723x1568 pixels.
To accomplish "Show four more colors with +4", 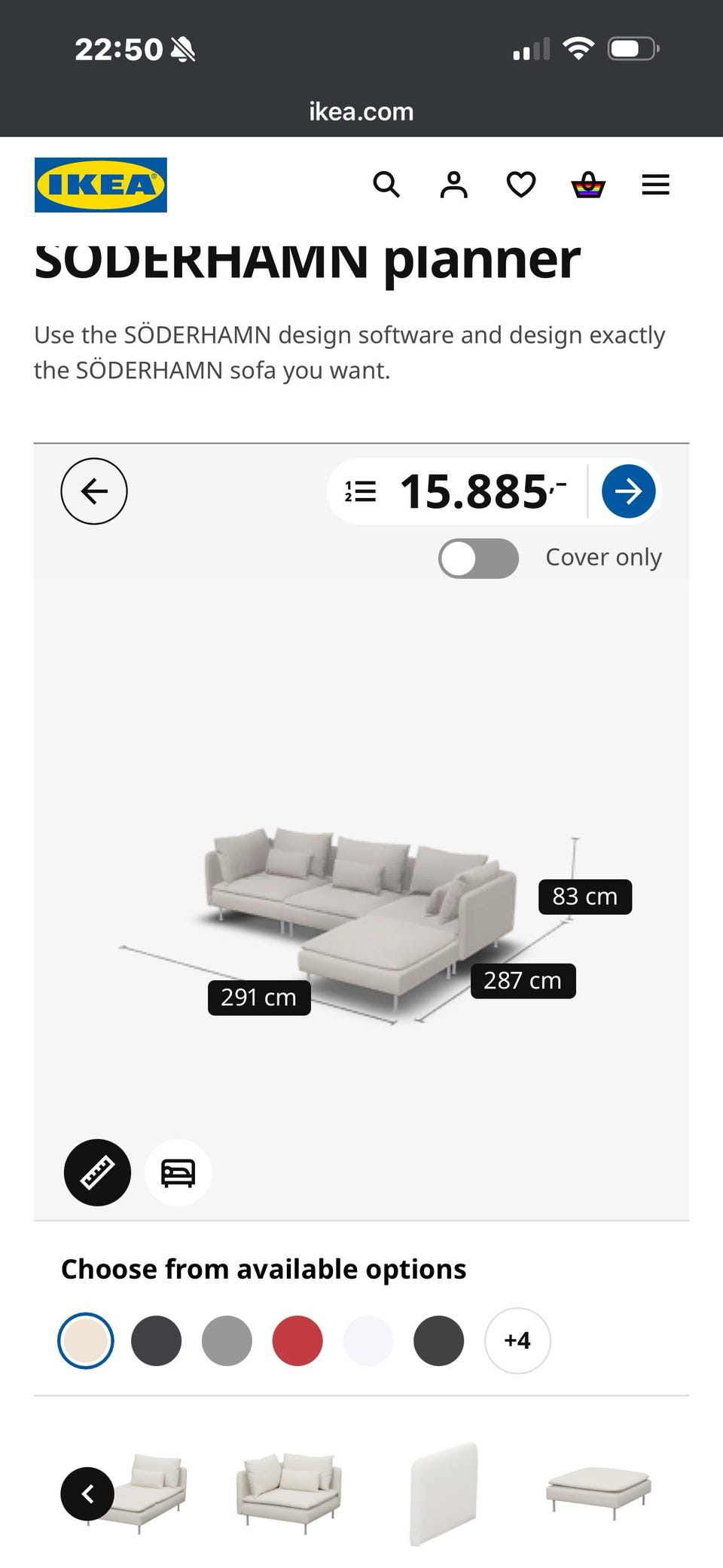I will point(517,1340).
